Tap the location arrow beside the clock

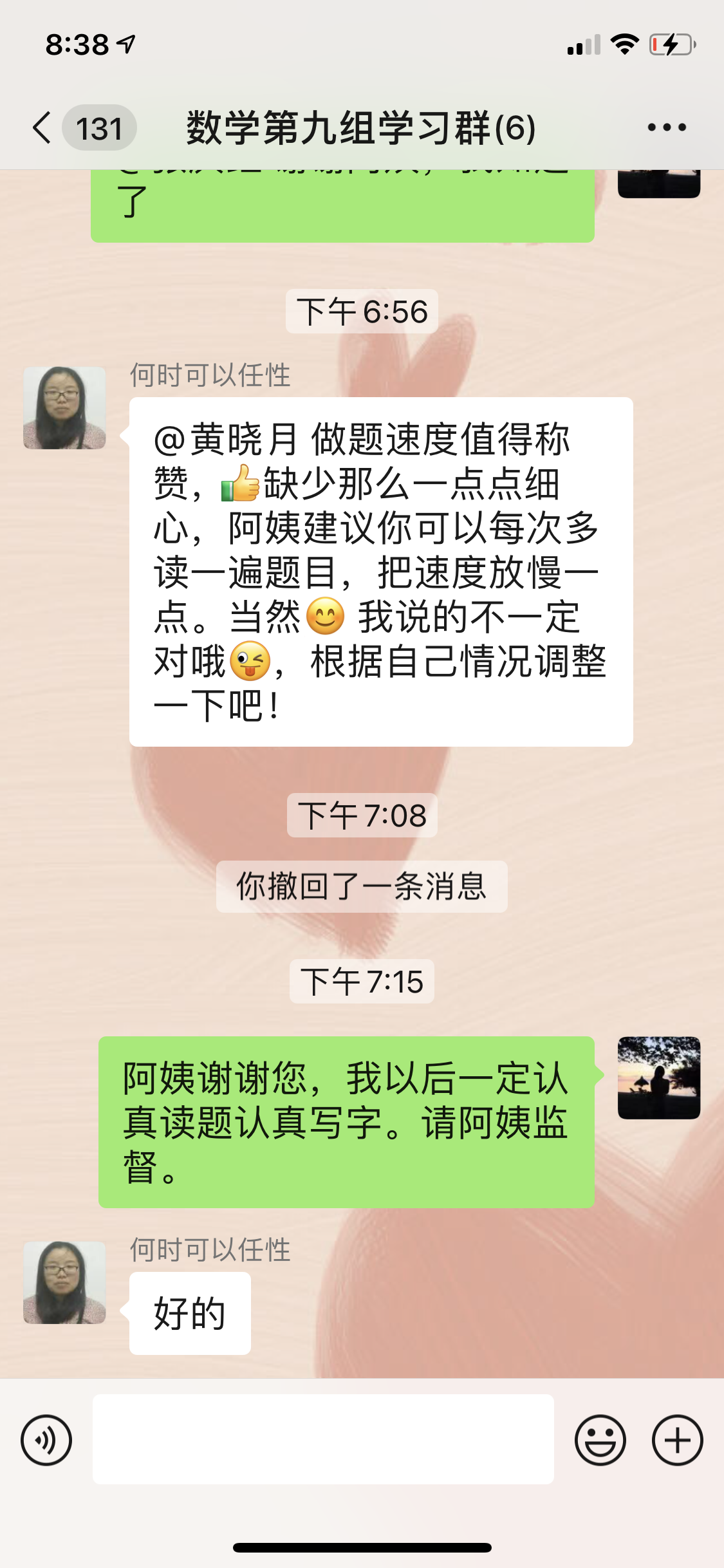(126, 45)
